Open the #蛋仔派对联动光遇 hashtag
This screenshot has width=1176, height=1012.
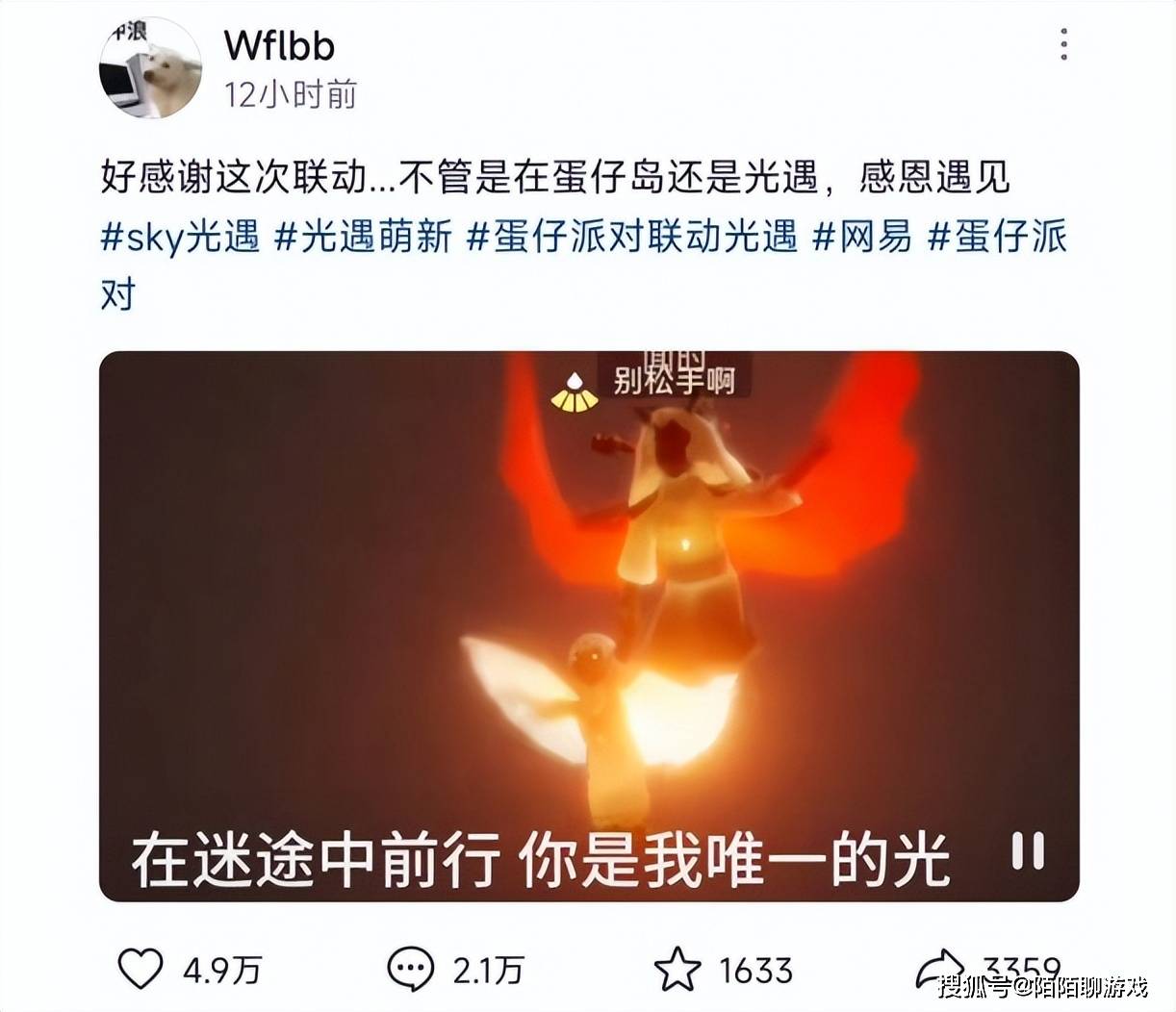[x=632, y=236]
